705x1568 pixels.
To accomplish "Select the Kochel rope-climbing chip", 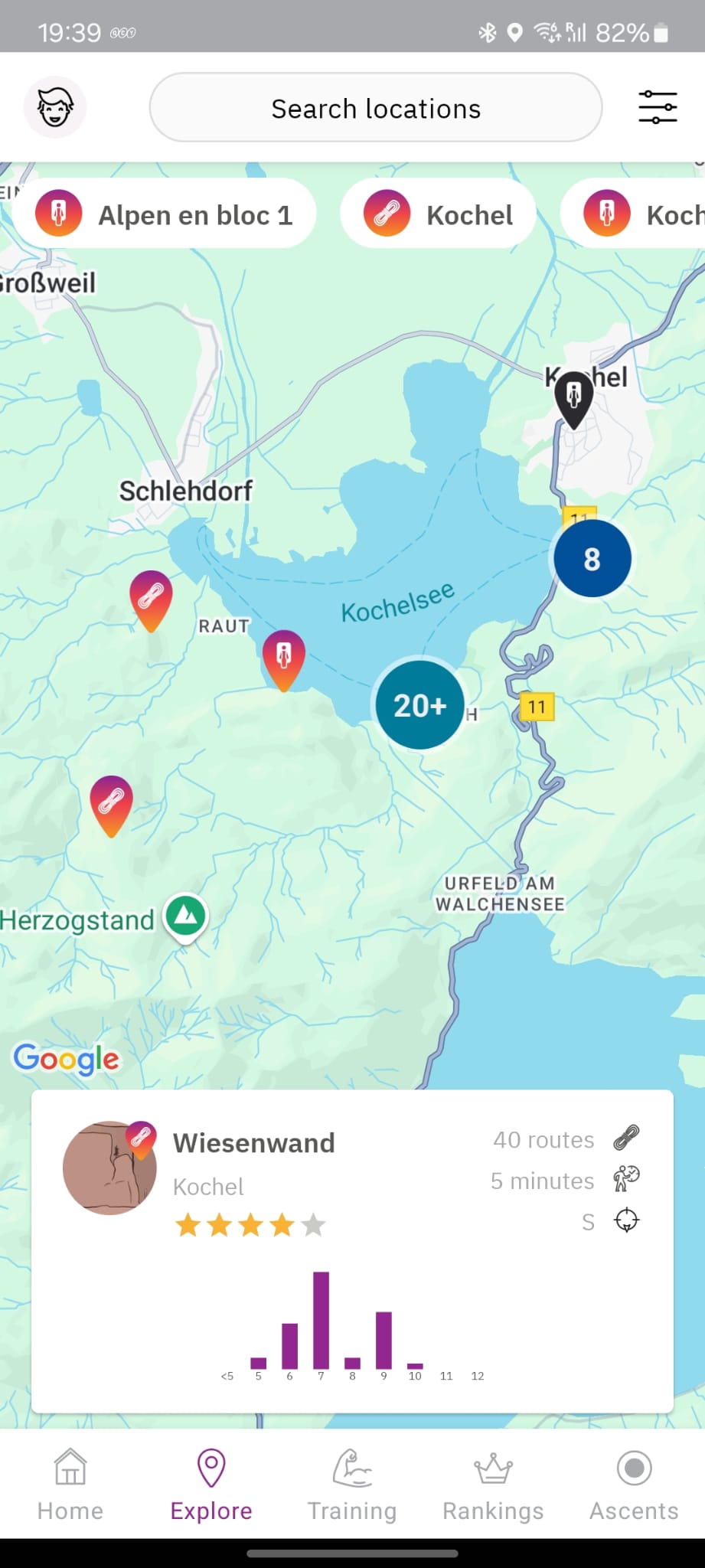I will point(438,214).
